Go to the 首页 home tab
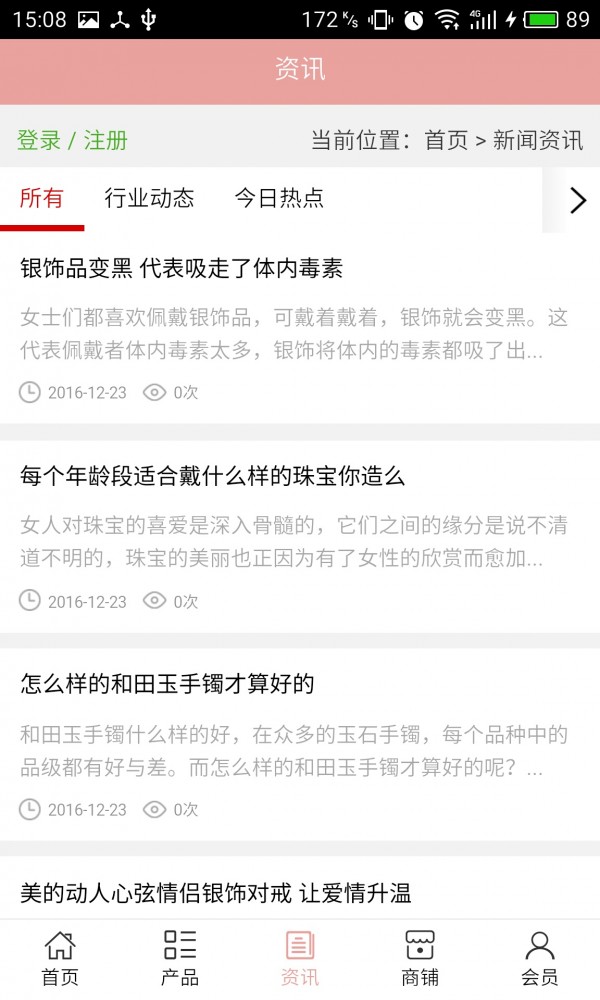 click(60, 958)
